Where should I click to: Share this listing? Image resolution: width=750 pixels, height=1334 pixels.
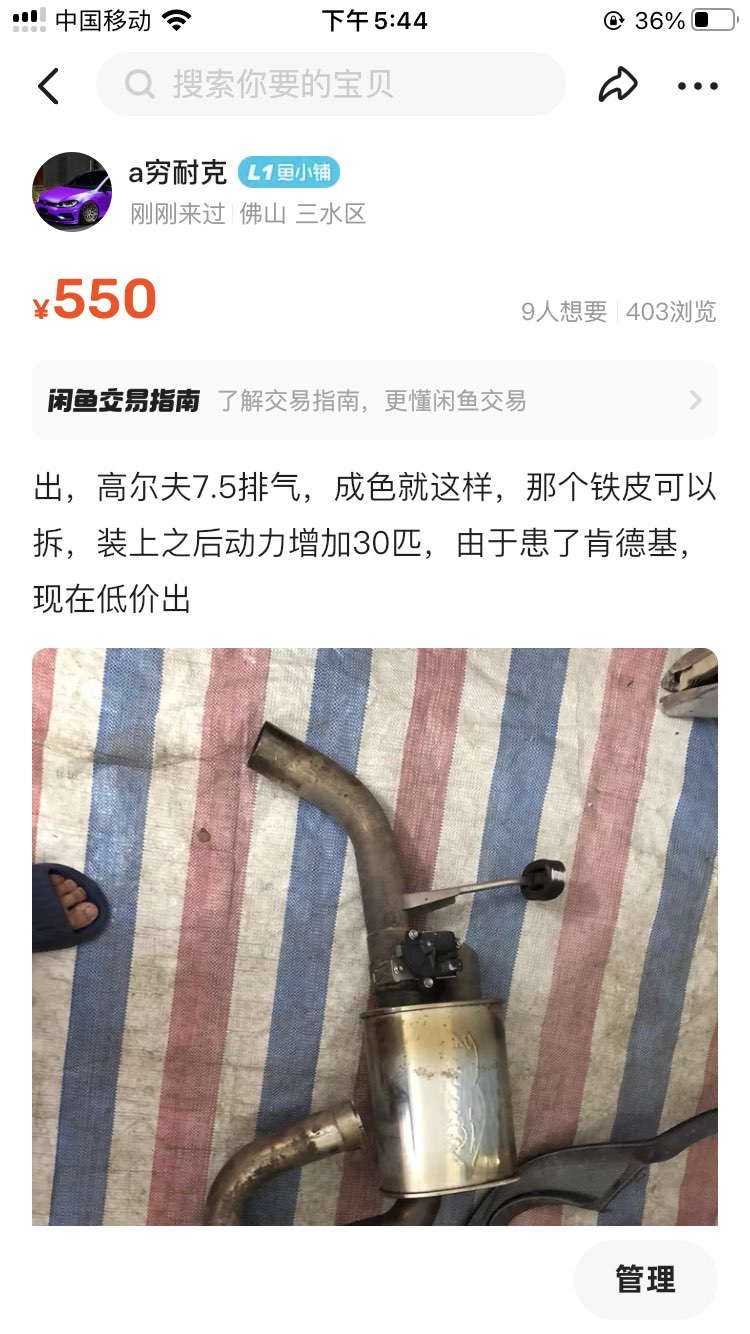point(618,85)
